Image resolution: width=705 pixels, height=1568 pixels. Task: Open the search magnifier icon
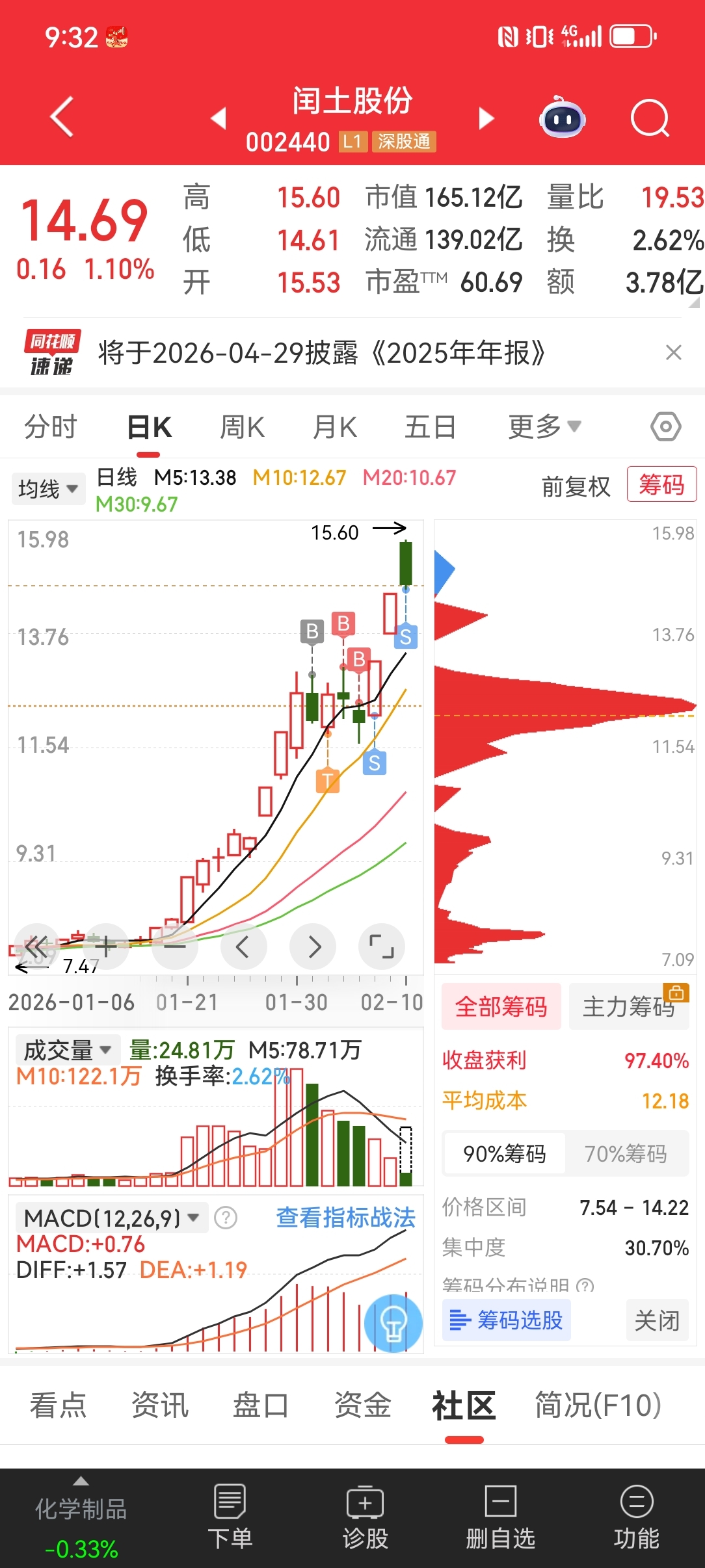tap(650, 118)
